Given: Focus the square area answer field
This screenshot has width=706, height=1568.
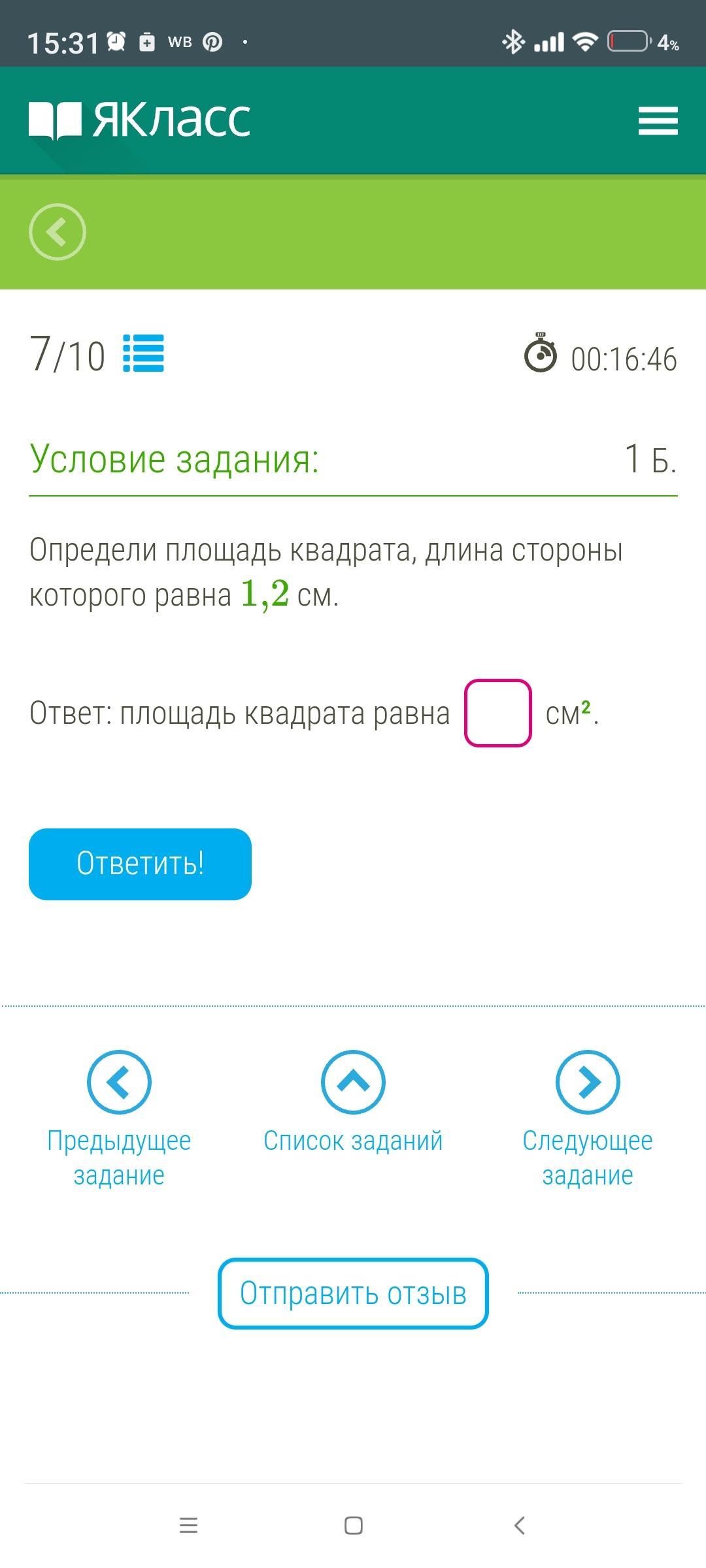Looking at the screenshot, I should [497, 713].
